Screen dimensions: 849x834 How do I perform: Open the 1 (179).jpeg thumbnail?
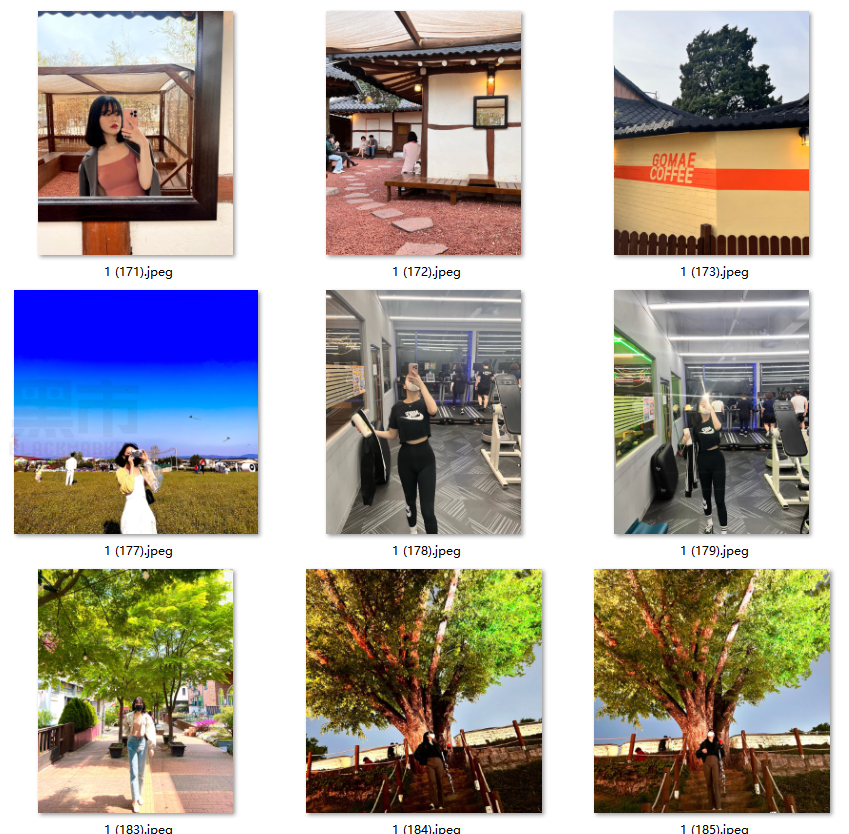[x=711, y=412]
